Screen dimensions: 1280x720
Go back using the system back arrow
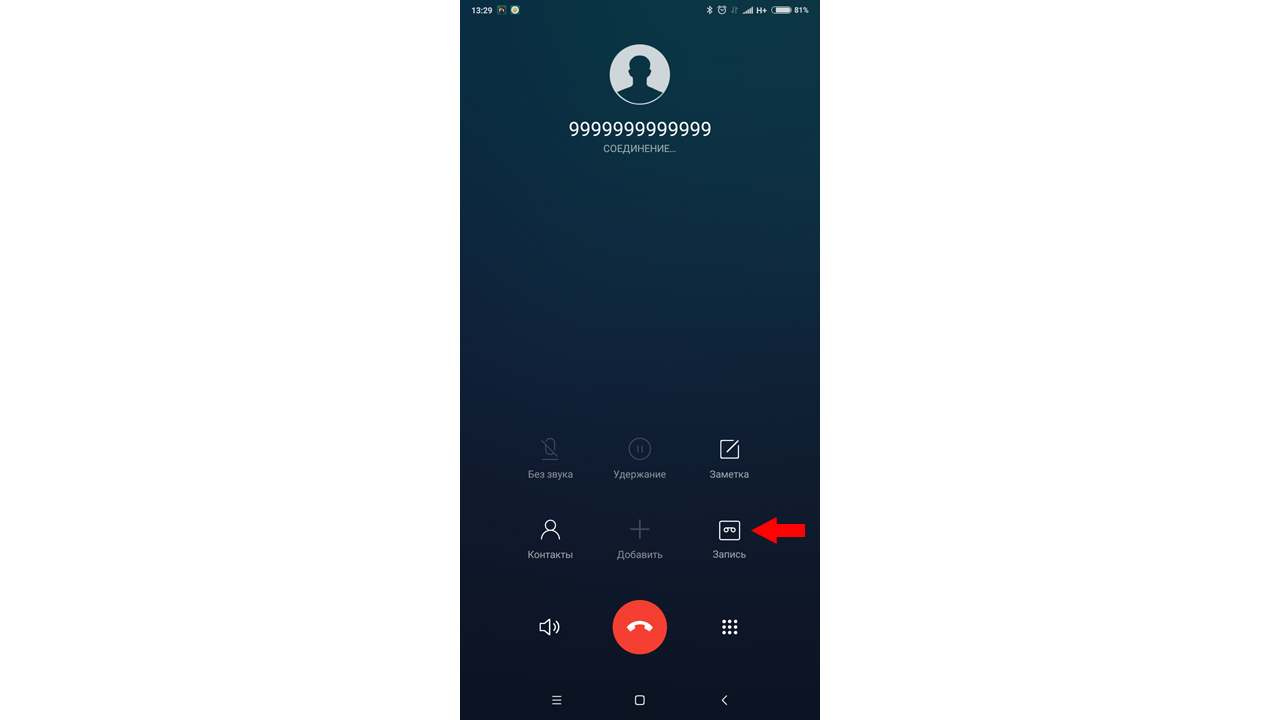click(724, 700)
